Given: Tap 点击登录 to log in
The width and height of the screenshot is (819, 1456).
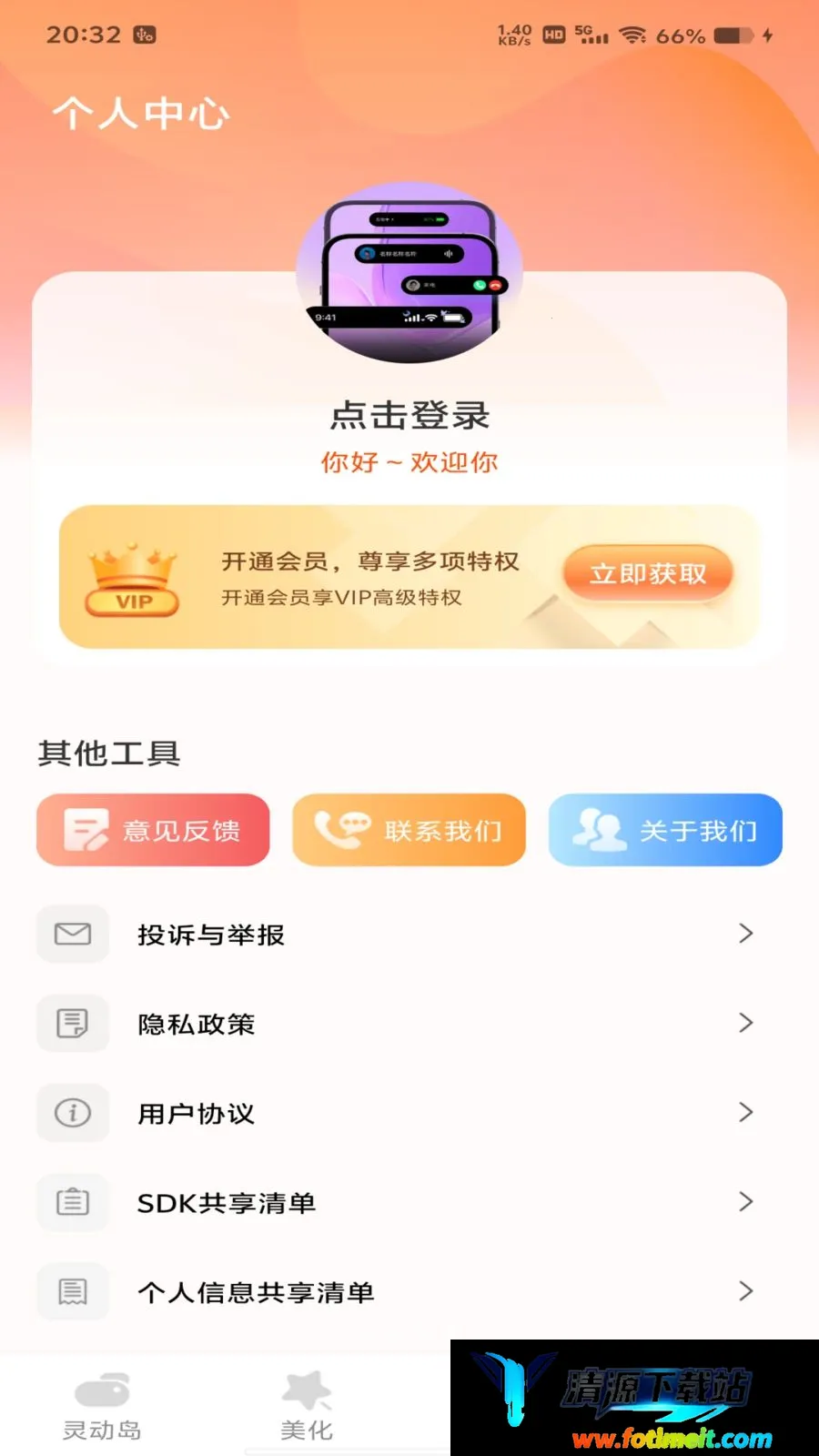Looking at the screenshot, I should (409, 416).
